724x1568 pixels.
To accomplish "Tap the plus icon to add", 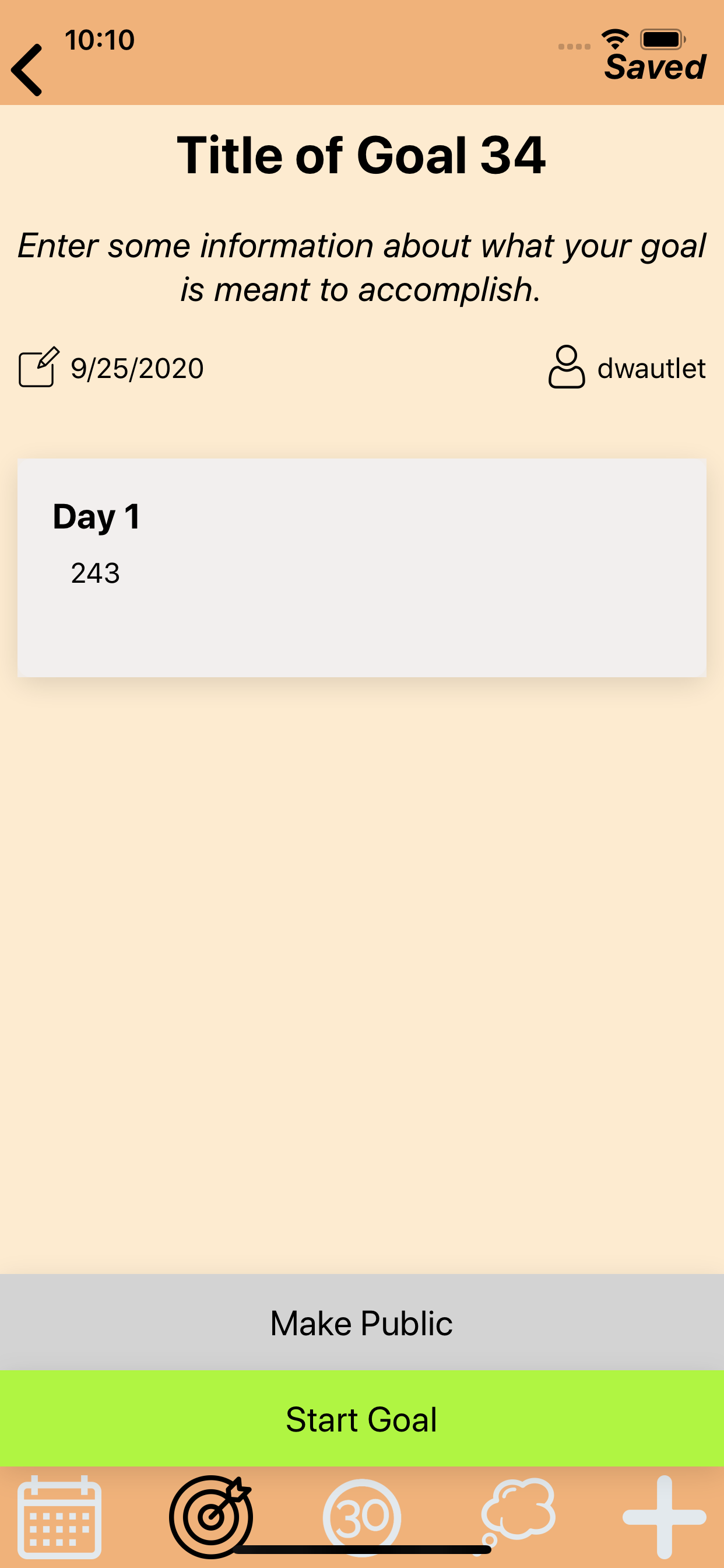I will click(664, 1515).
